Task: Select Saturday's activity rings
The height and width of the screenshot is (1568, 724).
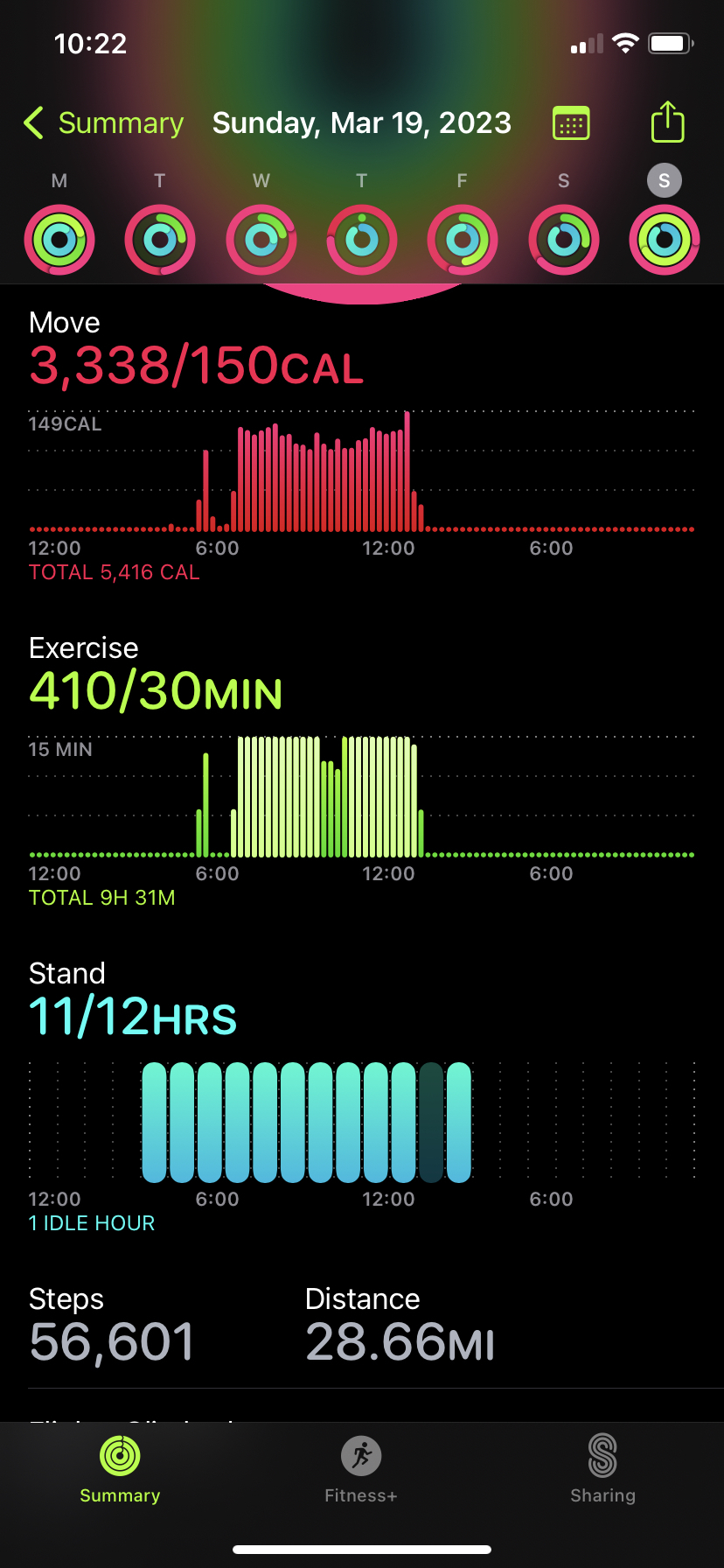Action: (x=564, y=240)
